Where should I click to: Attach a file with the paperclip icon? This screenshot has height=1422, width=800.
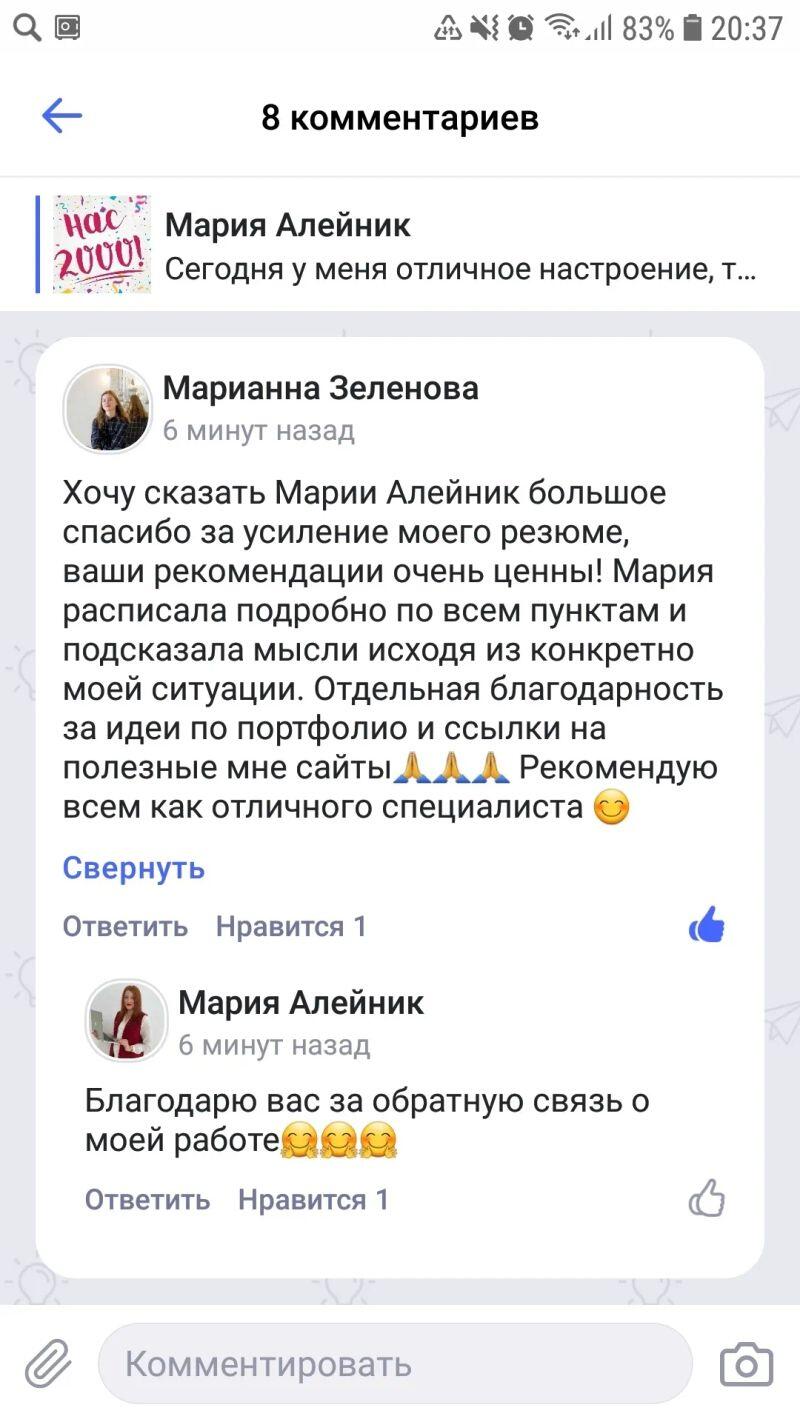pyautogui.click(x=48, y=1364)
